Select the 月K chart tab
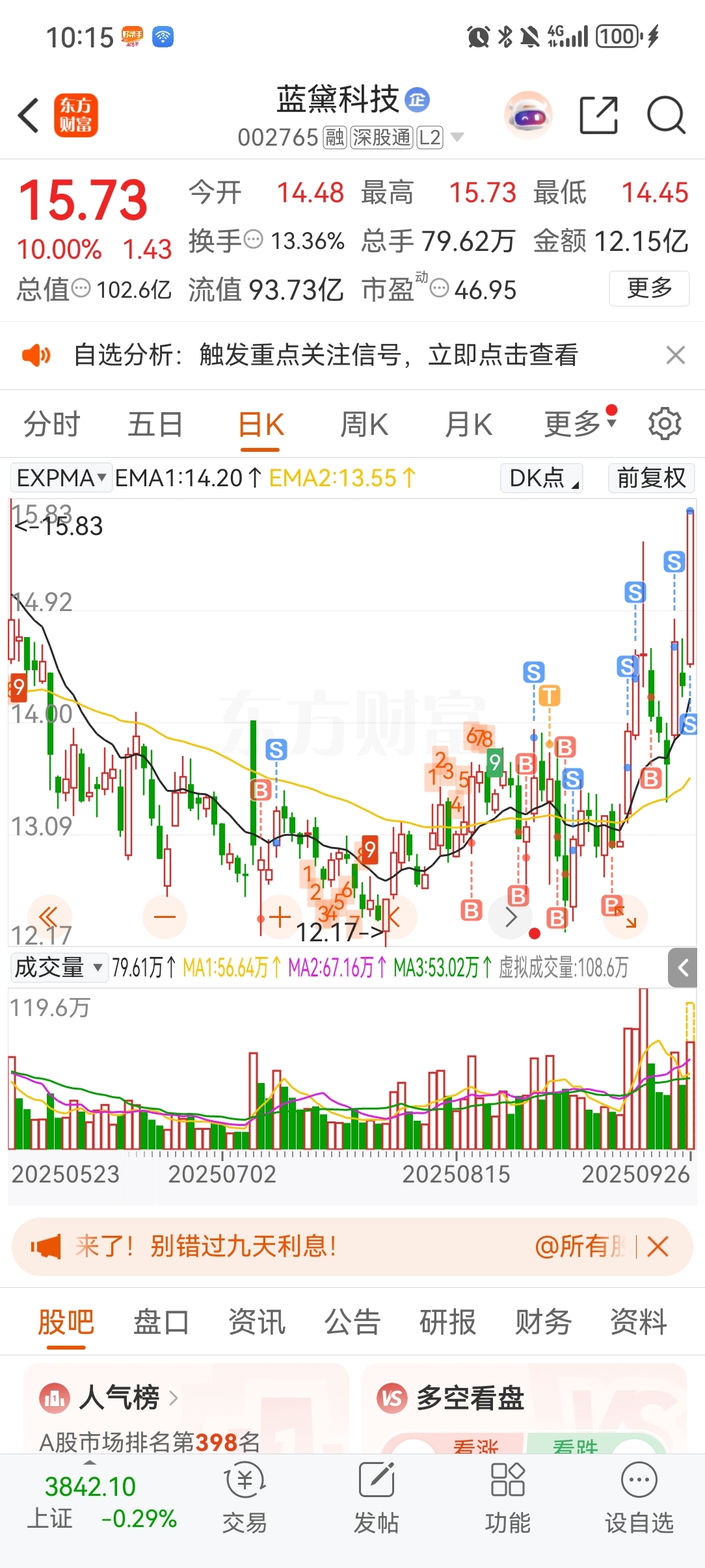 tap(468, 425)
